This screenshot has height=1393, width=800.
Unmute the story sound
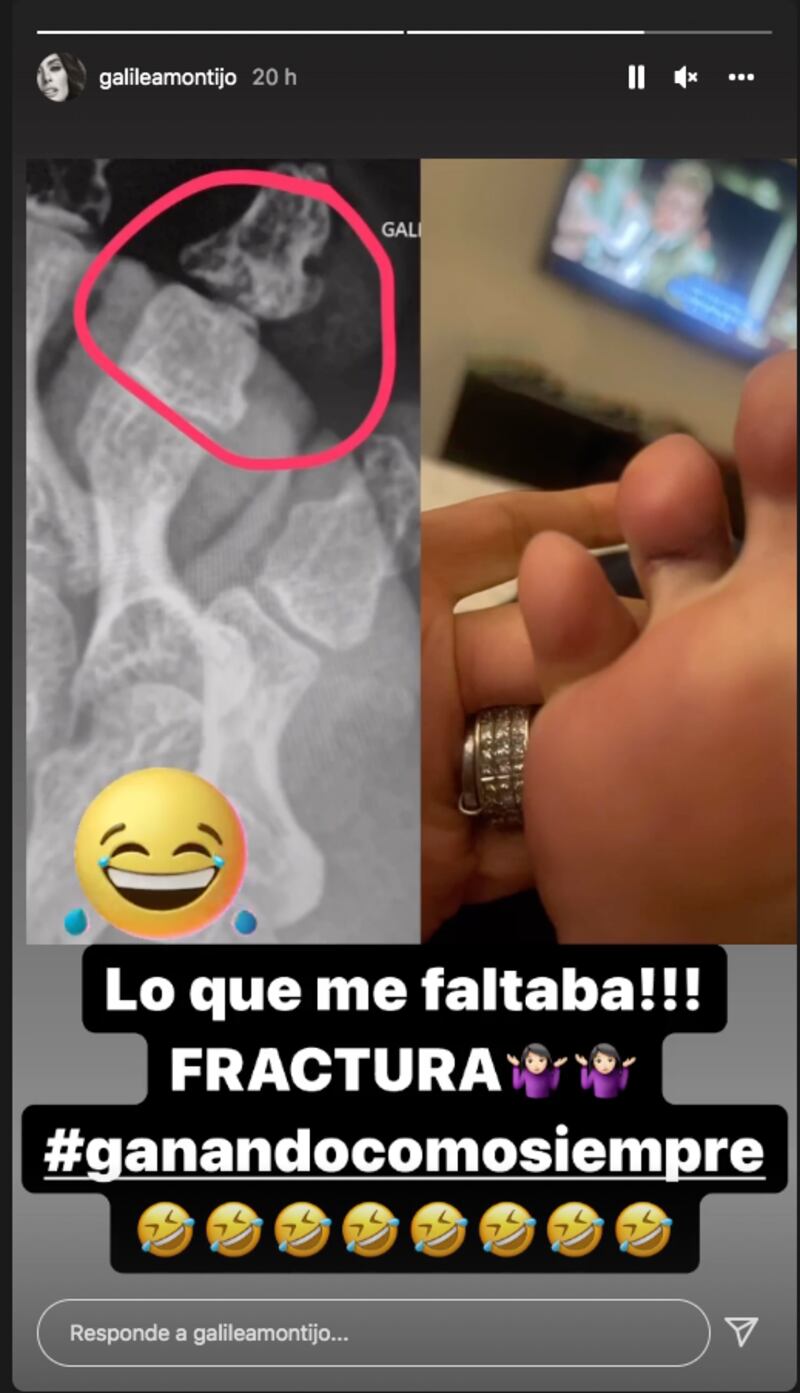(686, 77)
